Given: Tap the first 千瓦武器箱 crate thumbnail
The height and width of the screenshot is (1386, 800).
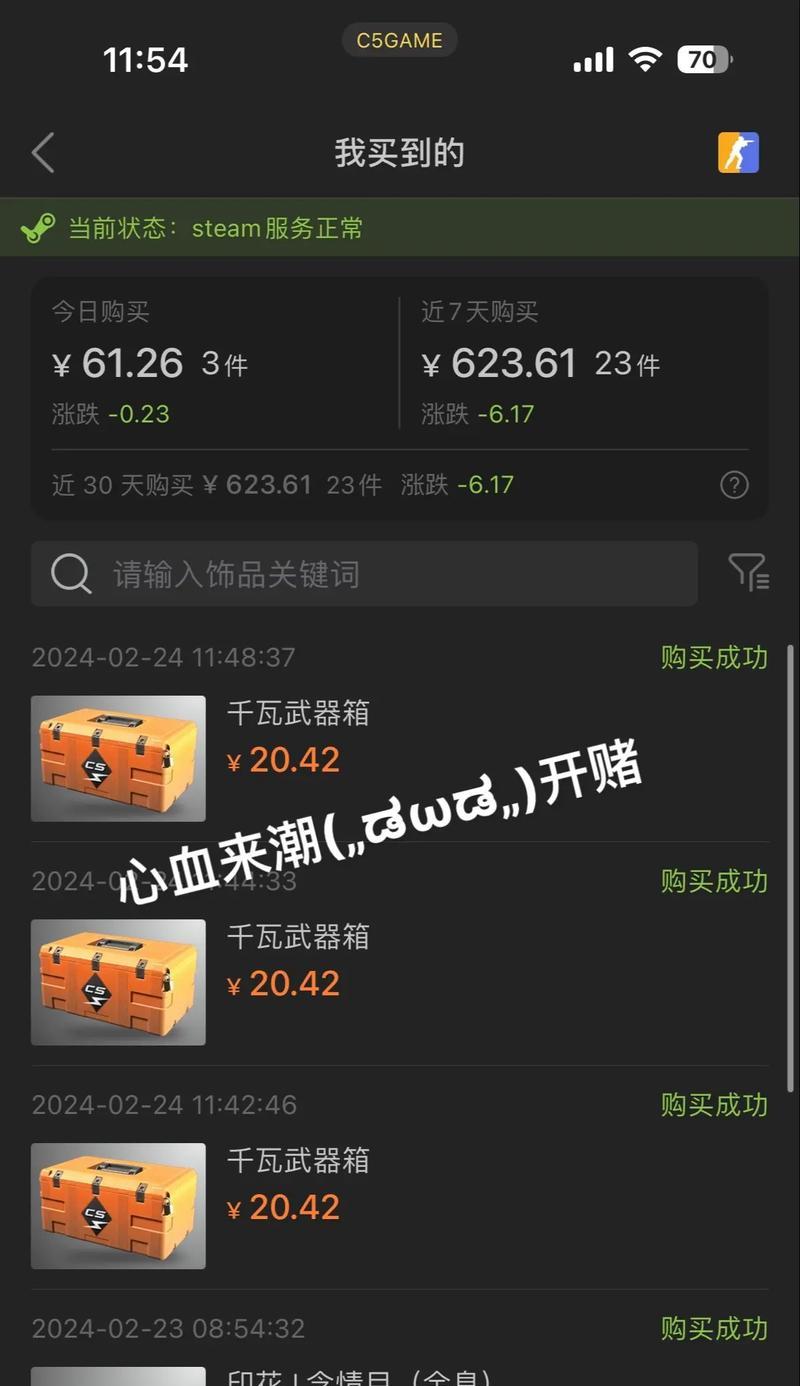Looking at the screenshot, I should 117,759.
